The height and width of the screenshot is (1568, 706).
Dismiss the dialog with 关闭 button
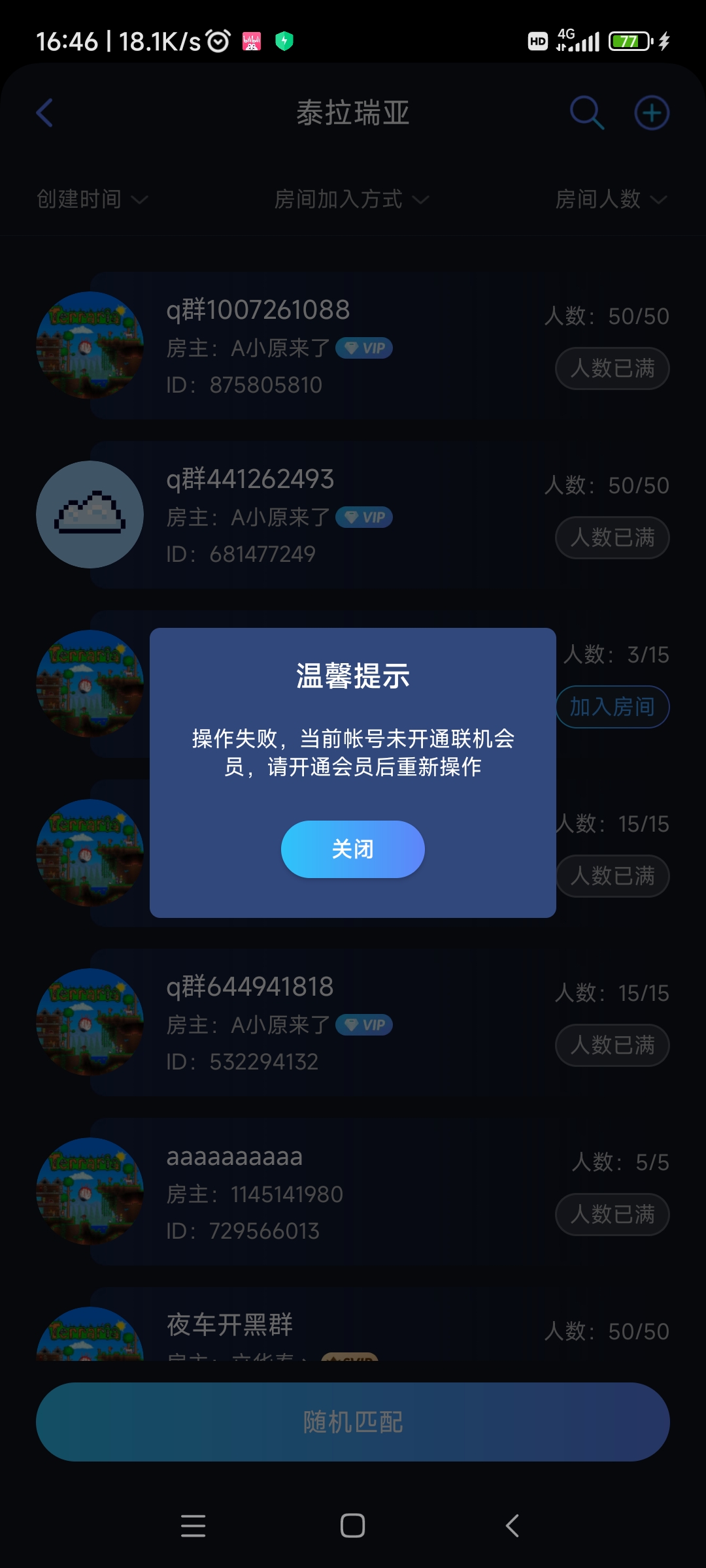coord(353,849)
